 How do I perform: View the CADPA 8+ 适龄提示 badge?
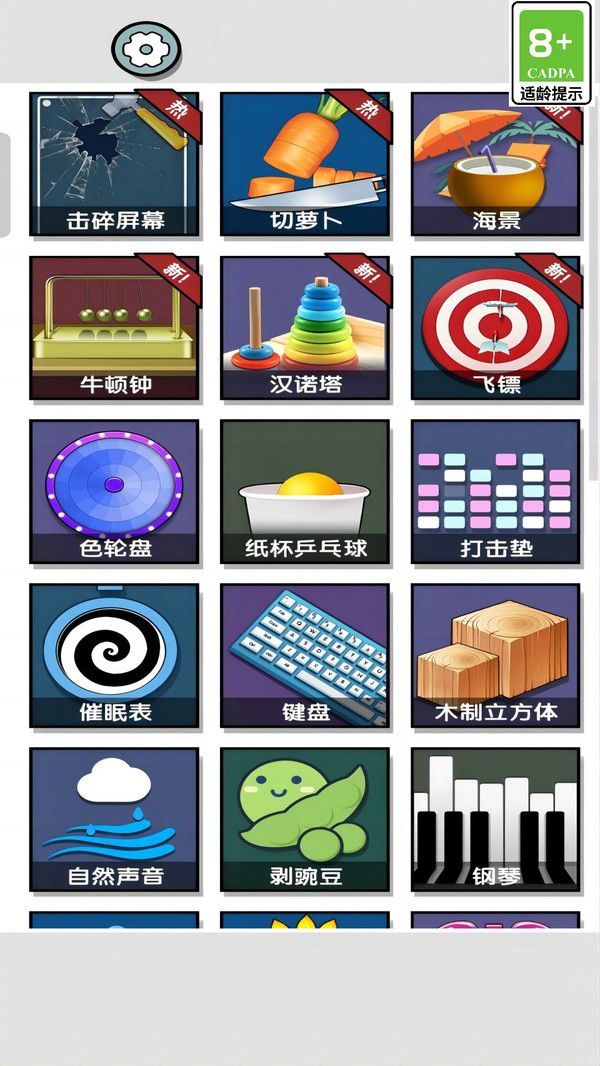click(x=551, y=54)
